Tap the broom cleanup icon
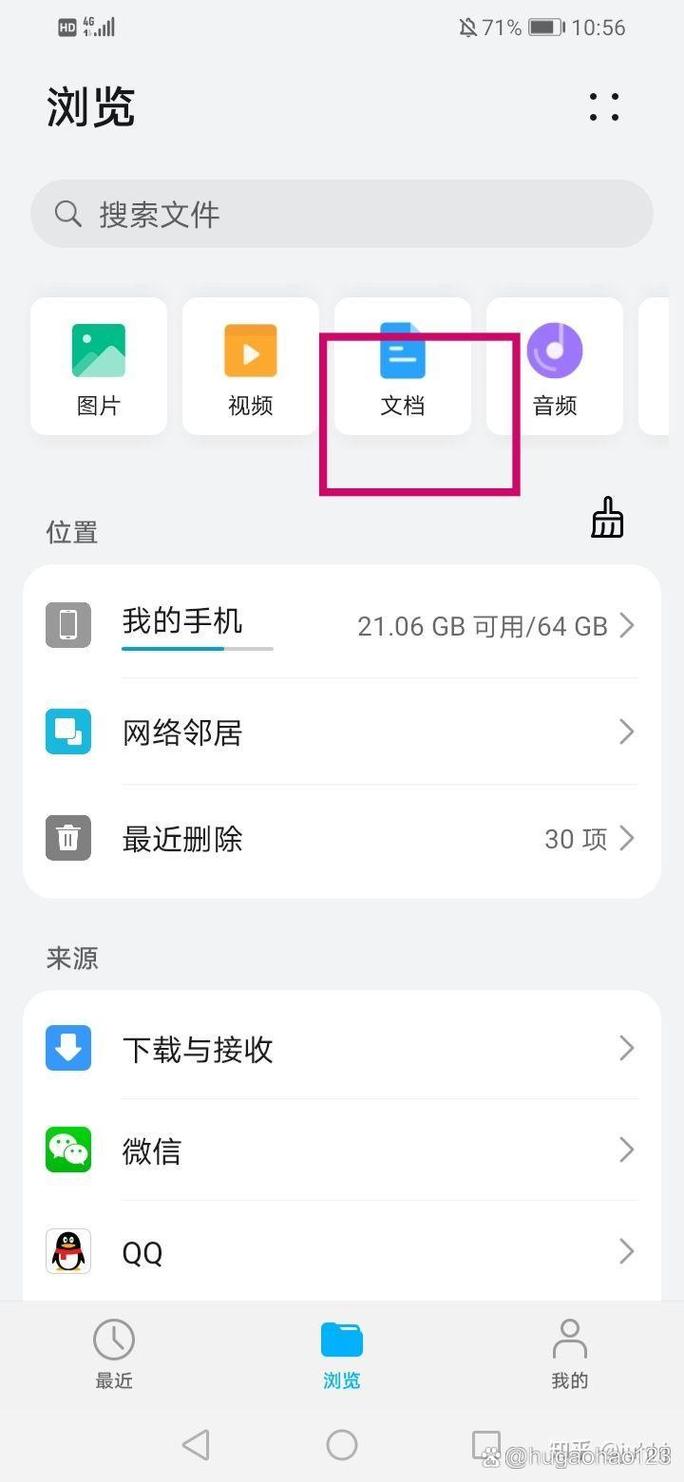 607,518
